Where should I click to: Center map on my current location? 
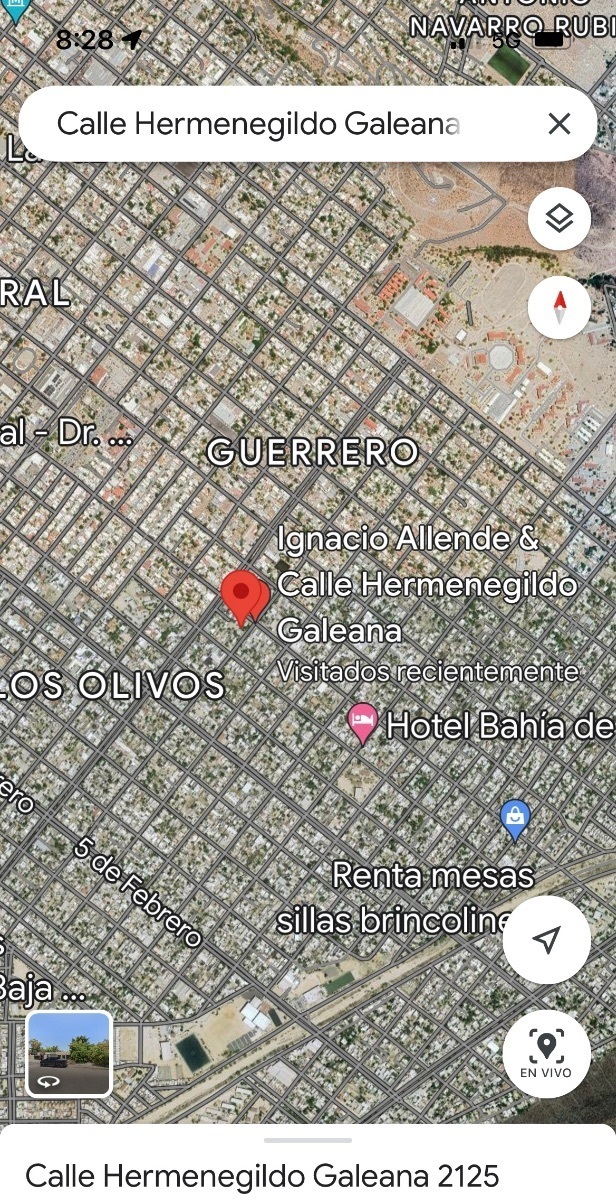point(546,939)
